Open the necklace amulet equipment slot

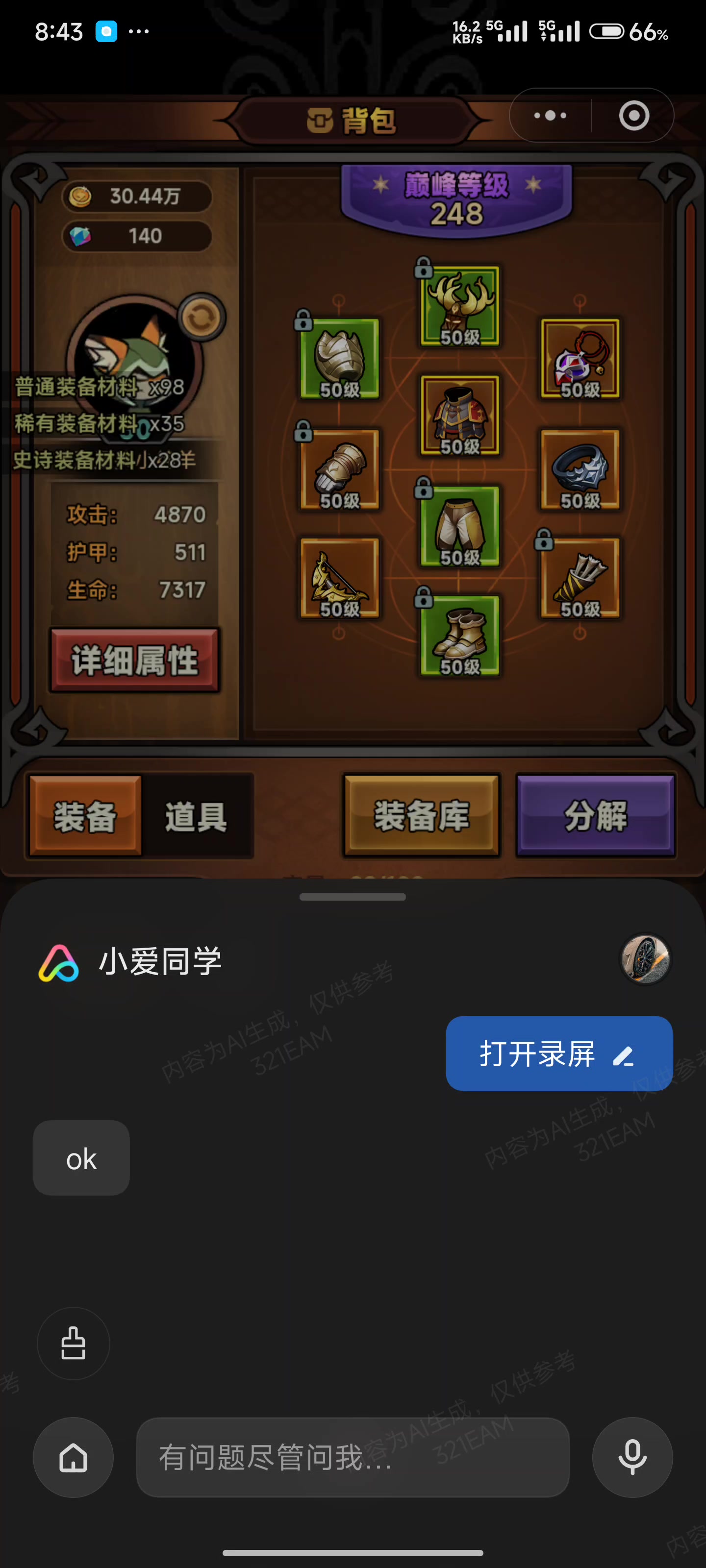(x=580, y=359)
